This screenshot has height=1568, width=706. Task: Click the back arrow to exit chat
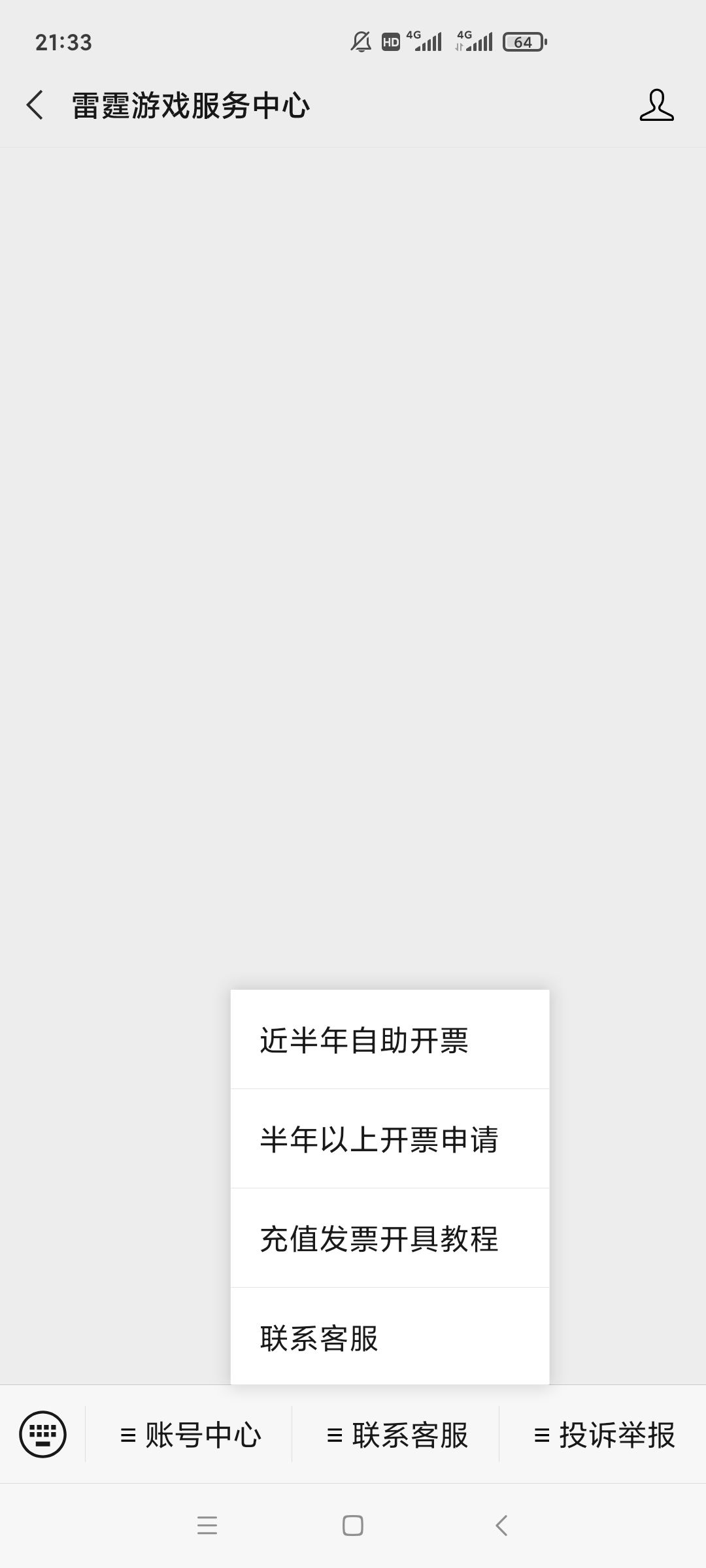33,105
